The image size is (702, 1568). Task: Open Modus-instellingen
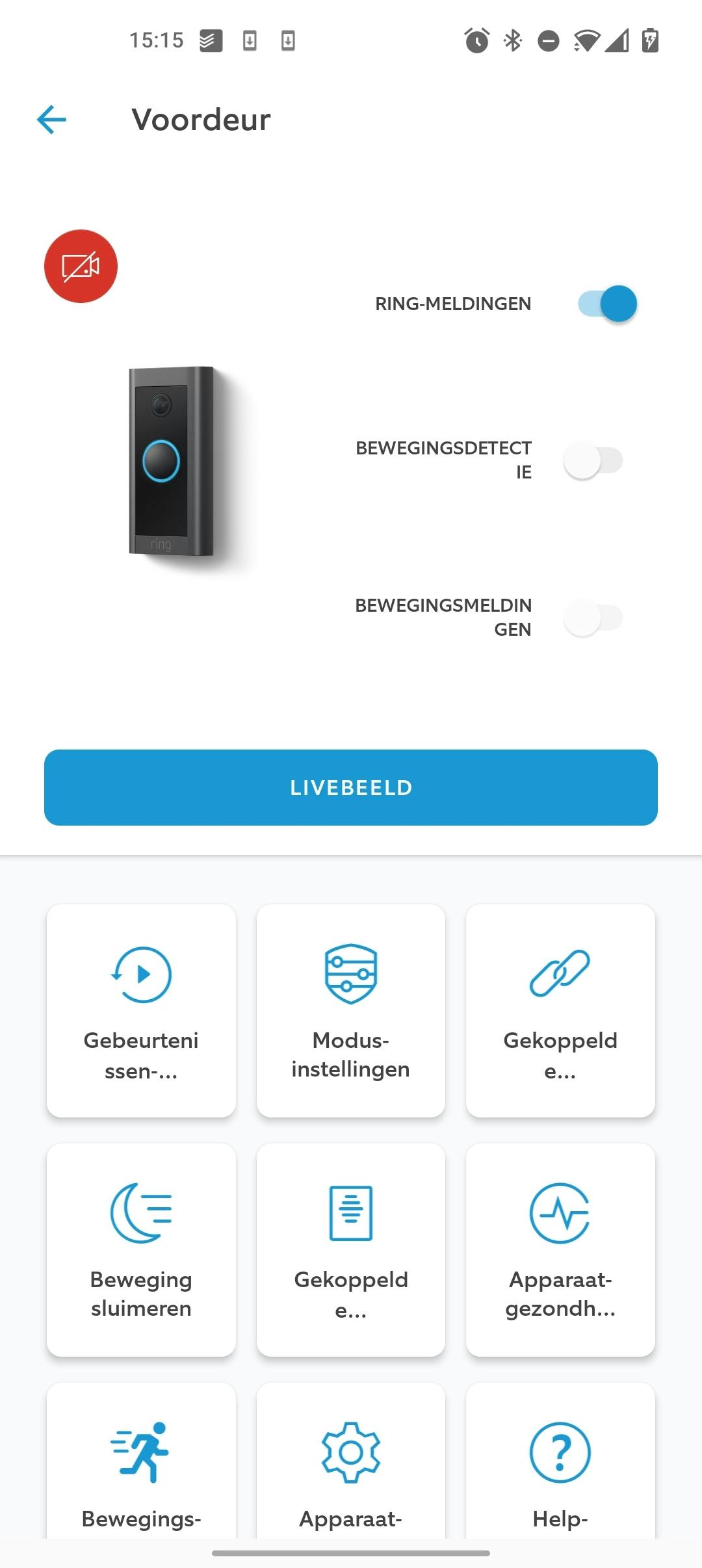pyautogui.click(x=351, y=1010)
